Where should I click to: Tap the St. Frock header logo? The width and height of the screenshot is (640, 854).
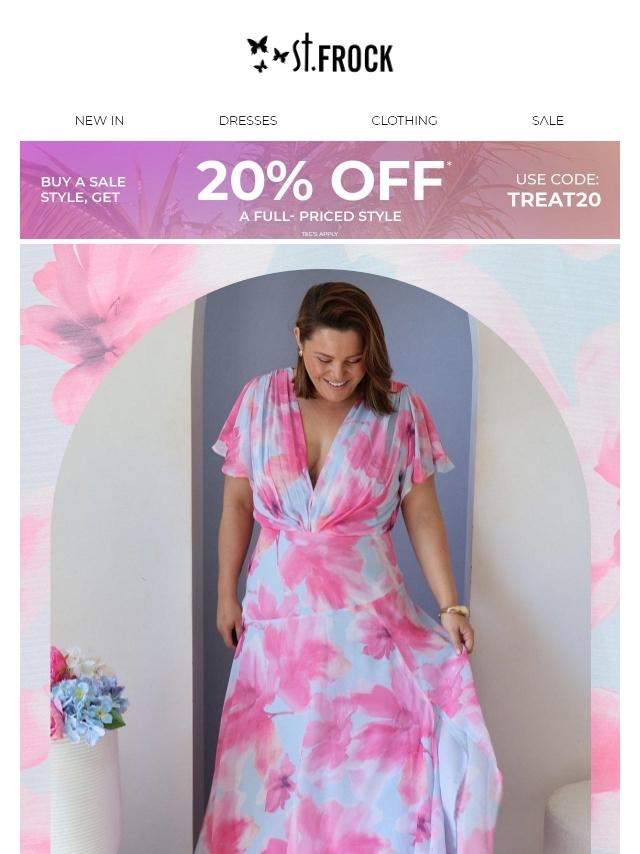pyautogui.click(x=320, y=54)
